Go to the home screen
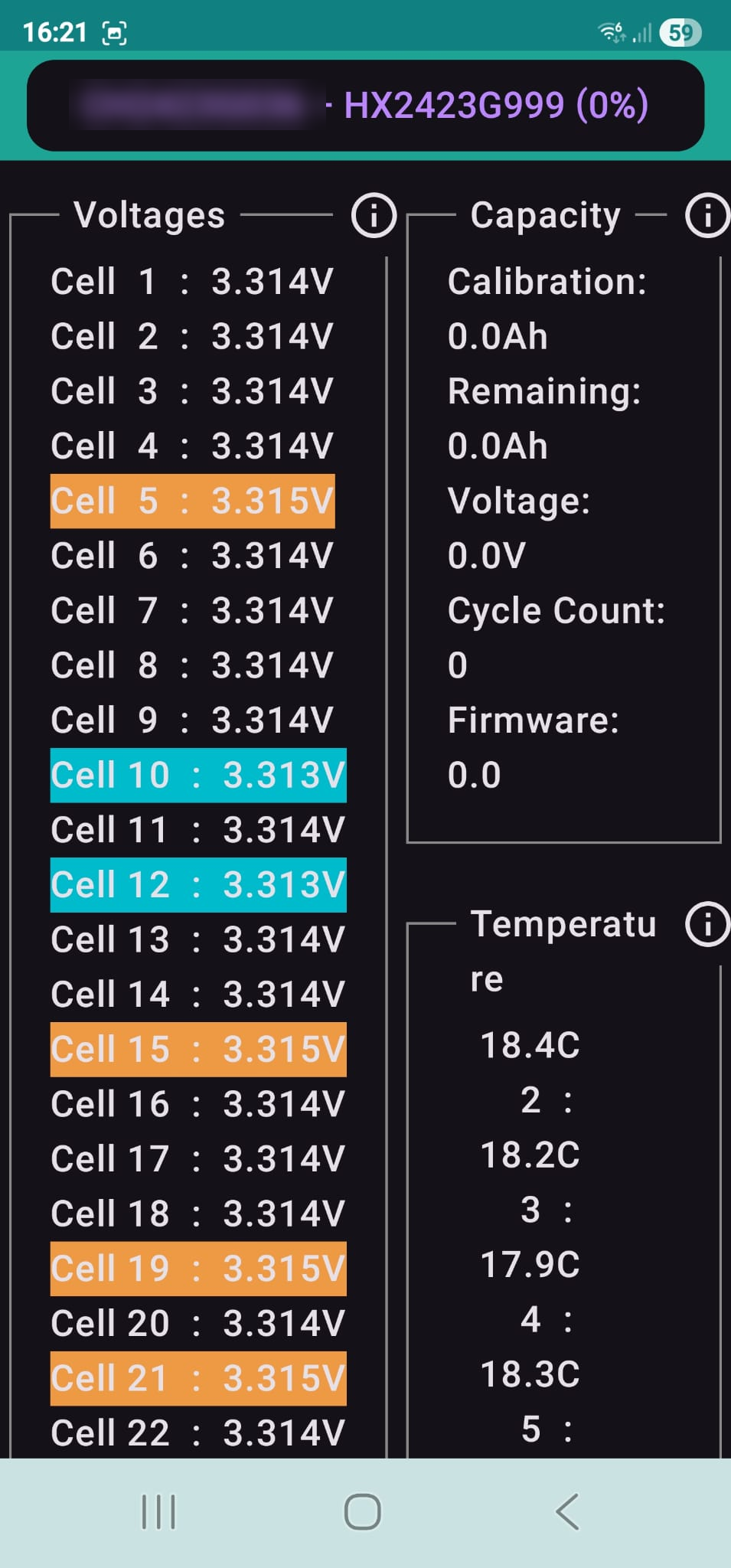This screenshot has height=1568, width=731. (363, 1512)
